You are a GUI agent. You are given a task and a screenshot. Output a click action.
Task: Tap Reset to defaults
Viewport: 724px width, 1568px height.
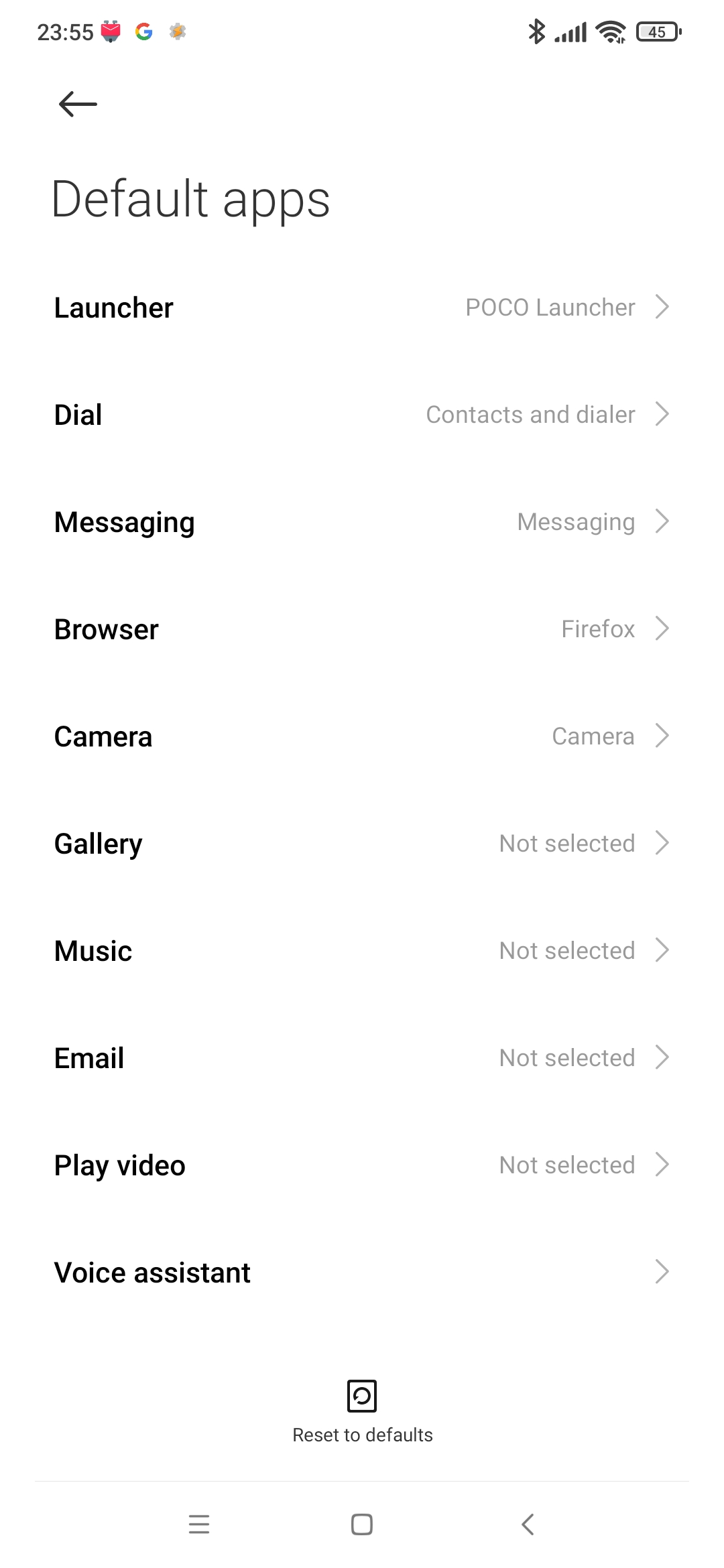[362, 1411]
